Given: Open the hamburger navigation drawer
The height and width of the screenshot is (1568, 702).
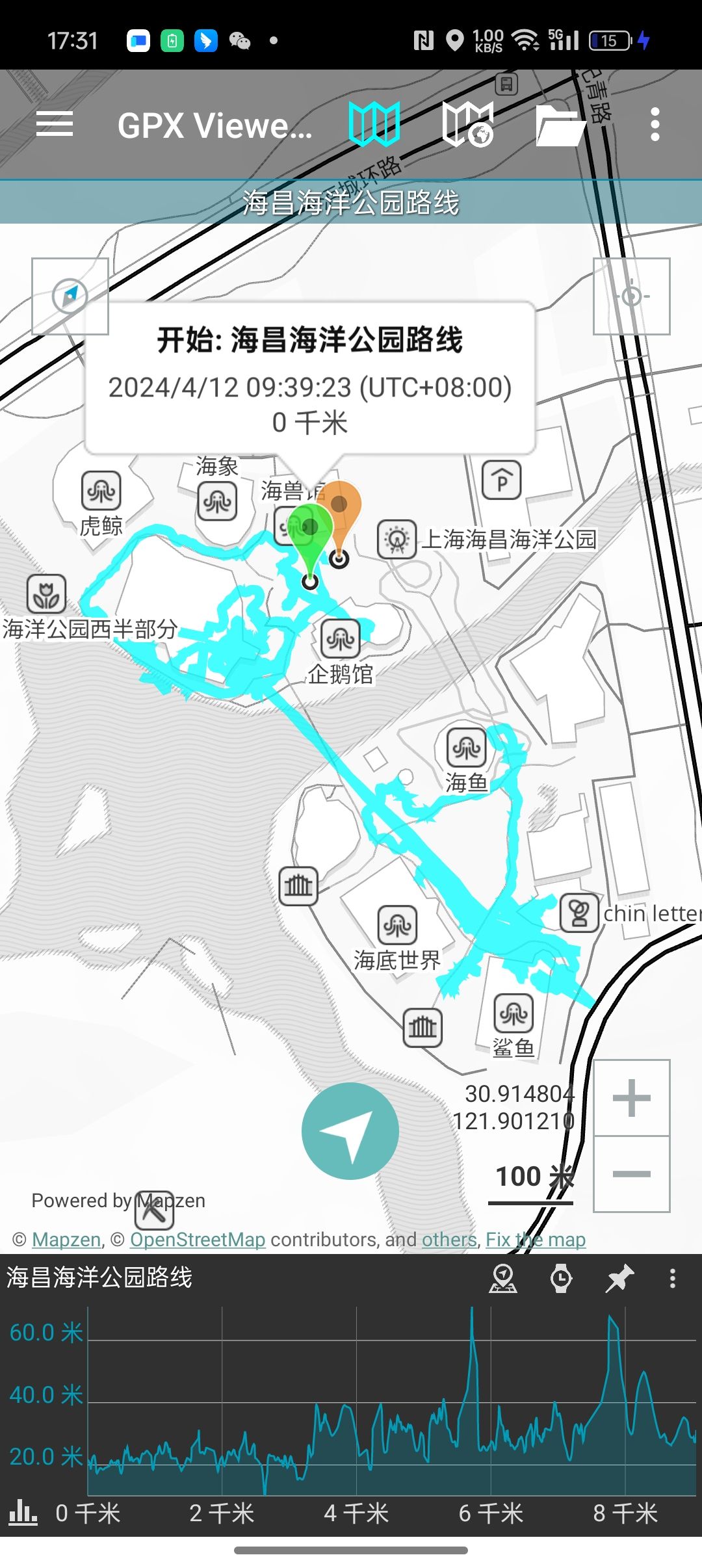Looking at the screenshot, I should point(55,124).
